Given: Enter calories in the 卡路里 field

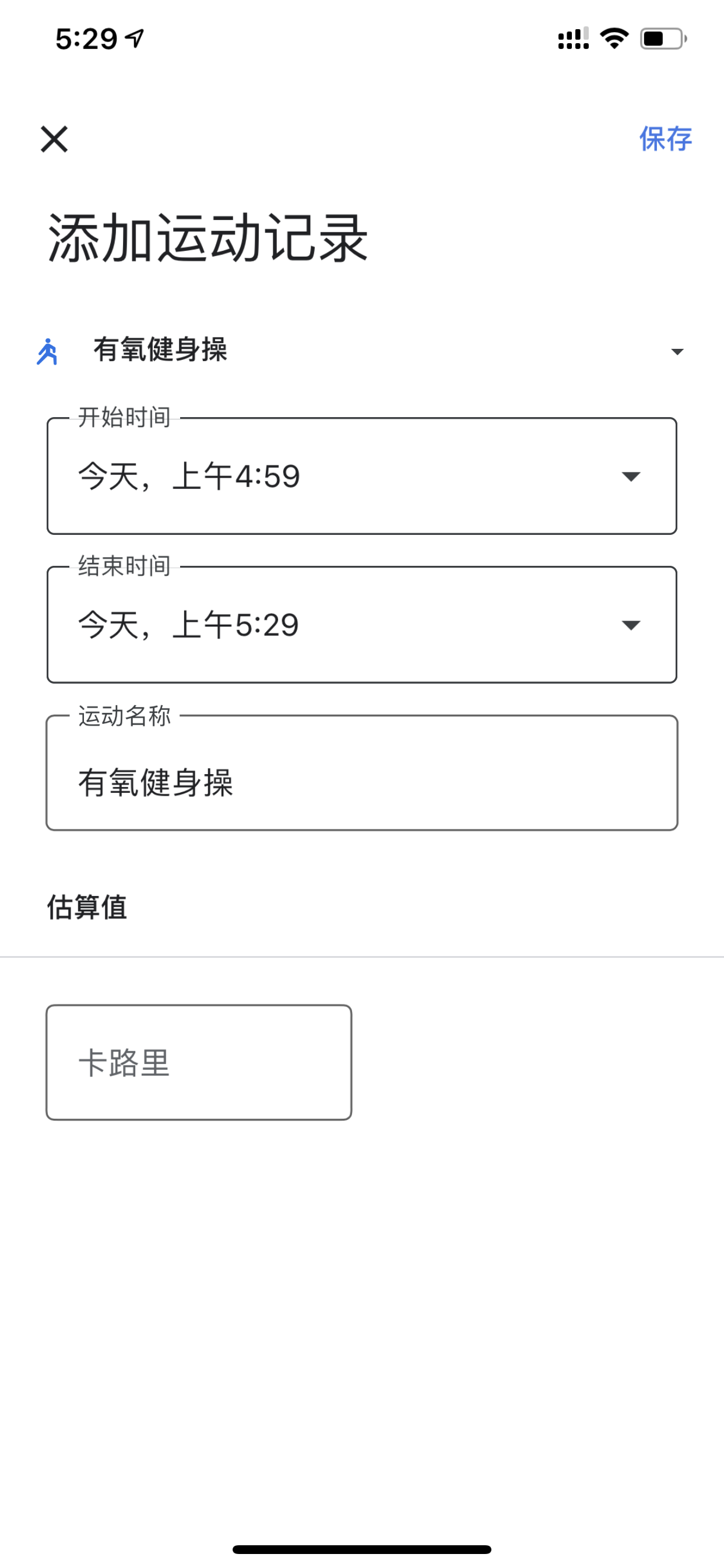Looking at the screenshot, I should tap(199, 1062).
